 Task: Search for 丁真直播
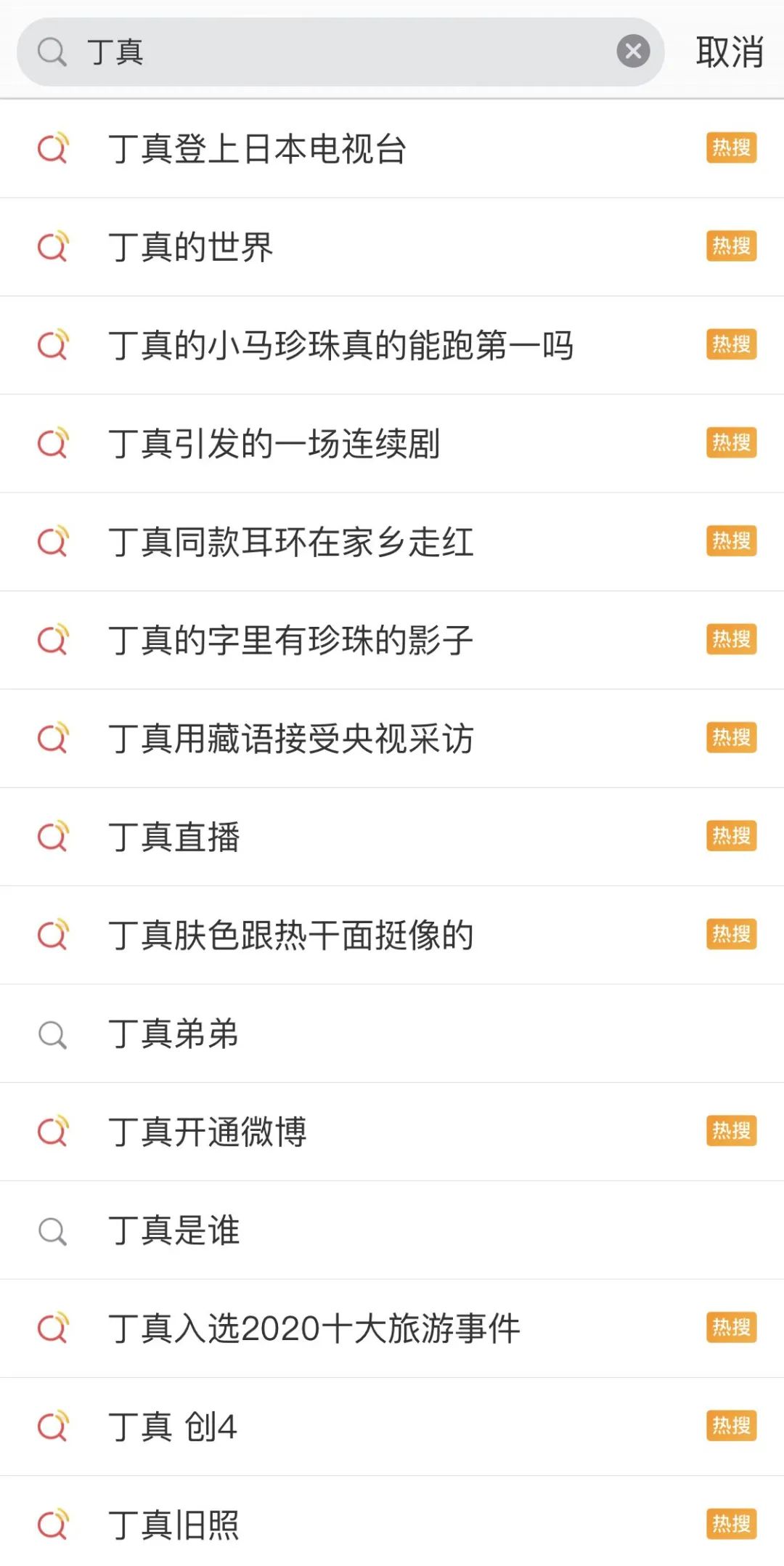[x=174, y=837]
